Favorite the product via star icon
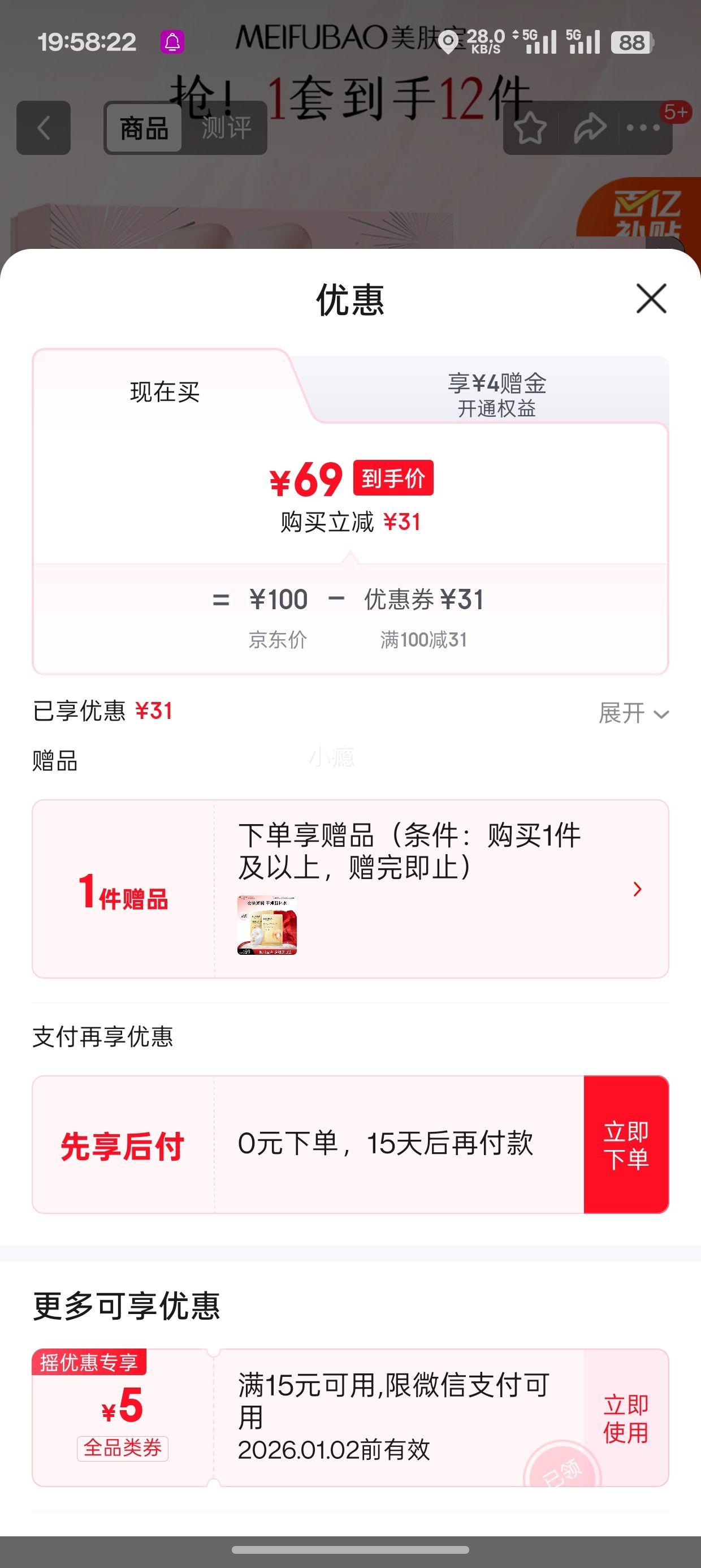The width and height of the screenshot is (701, 1568). tap(531, 127)
